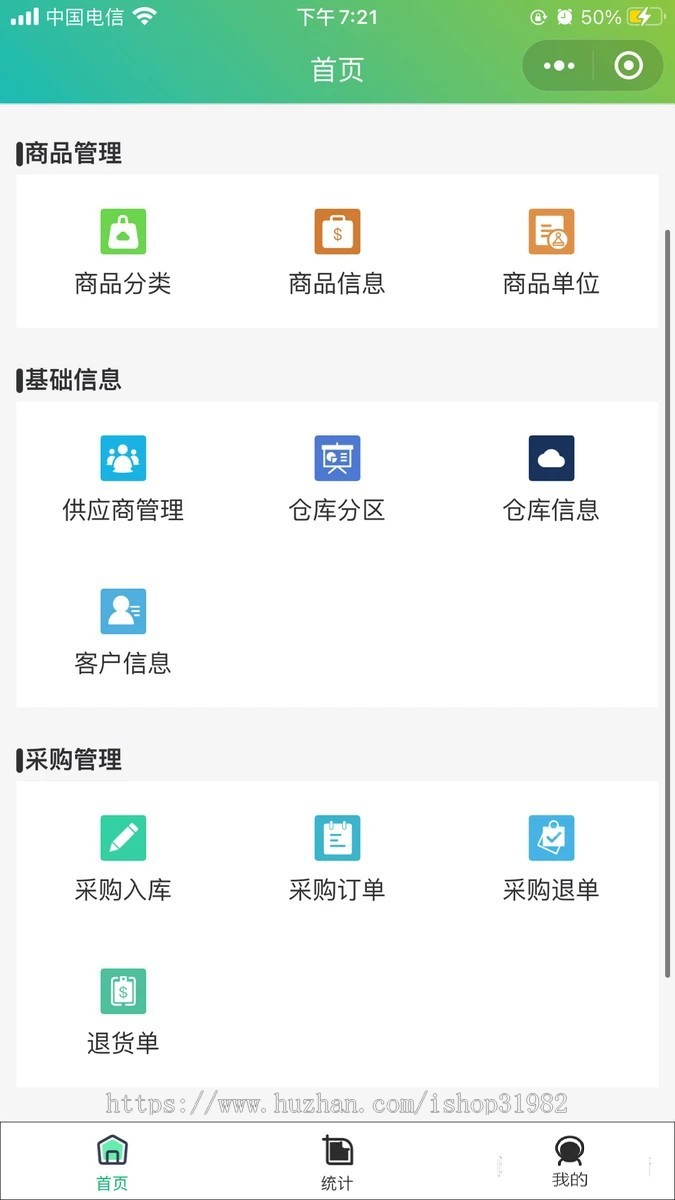
Task: Open 客户信息 customer information
Action: pyautogui.click(x=123, y=631)
